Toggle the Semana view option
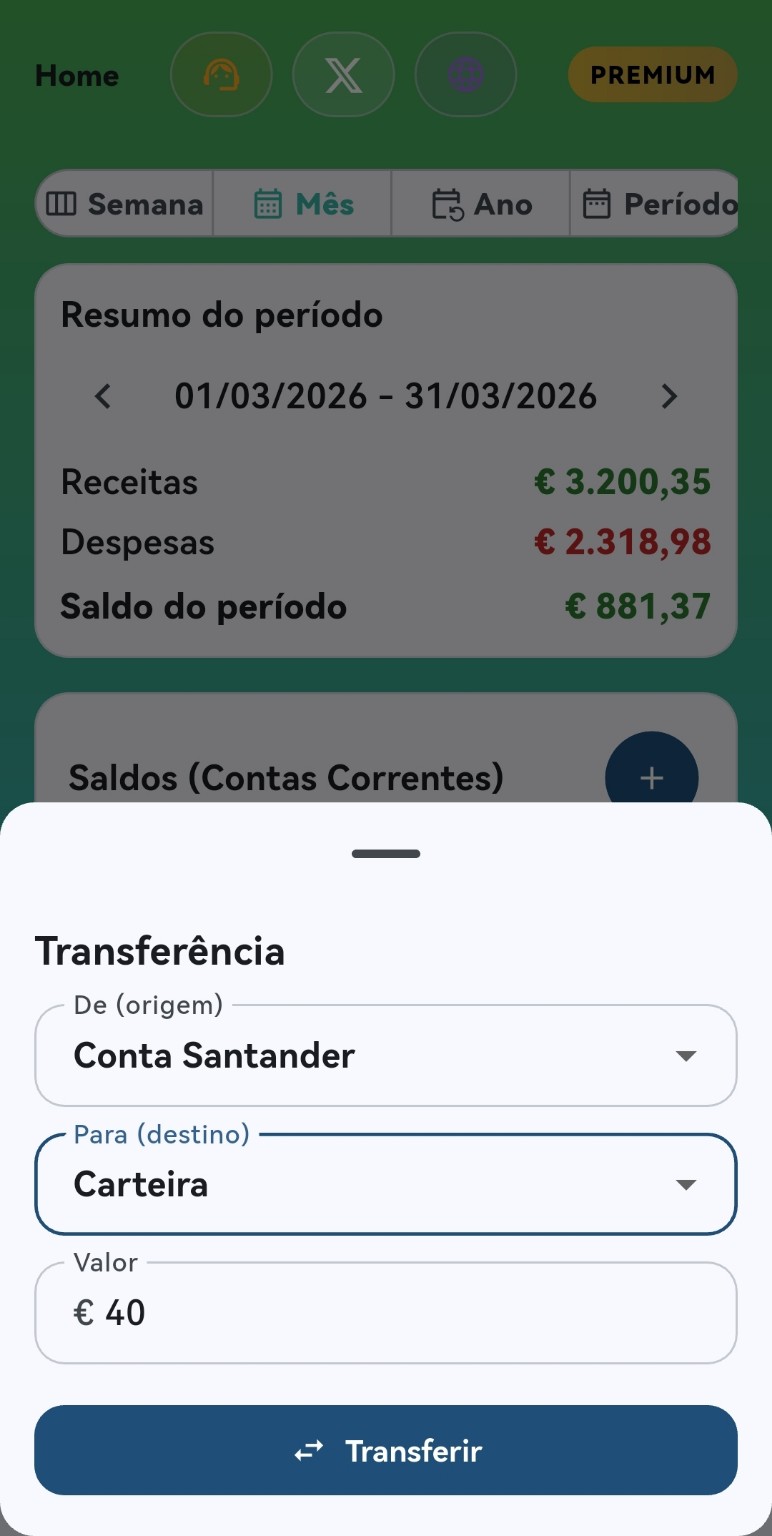This screenshot has width=772, height=1536. (x=123, y=203)
